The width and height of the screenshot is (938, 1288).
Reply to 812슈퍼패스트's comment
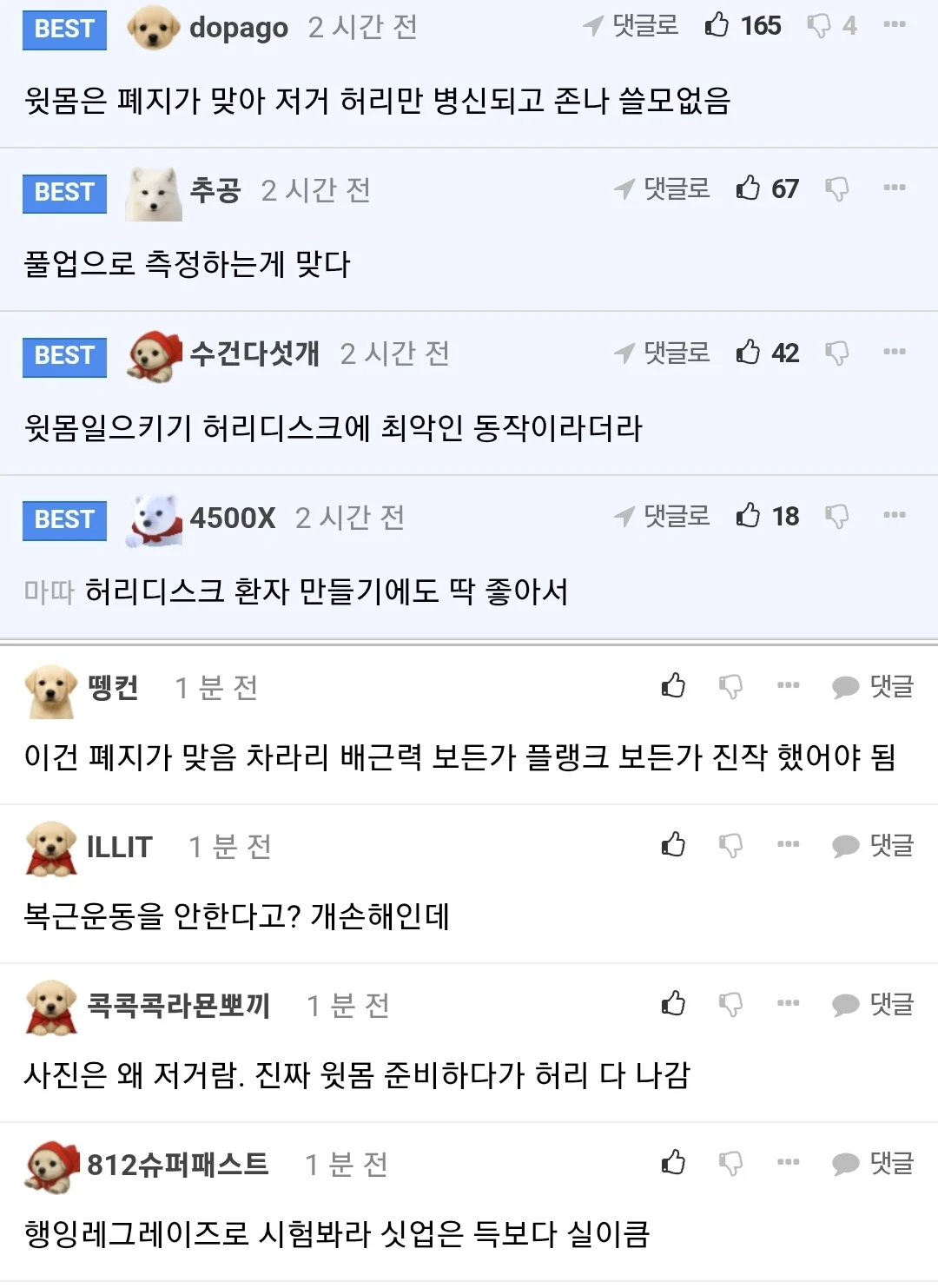872,1163
